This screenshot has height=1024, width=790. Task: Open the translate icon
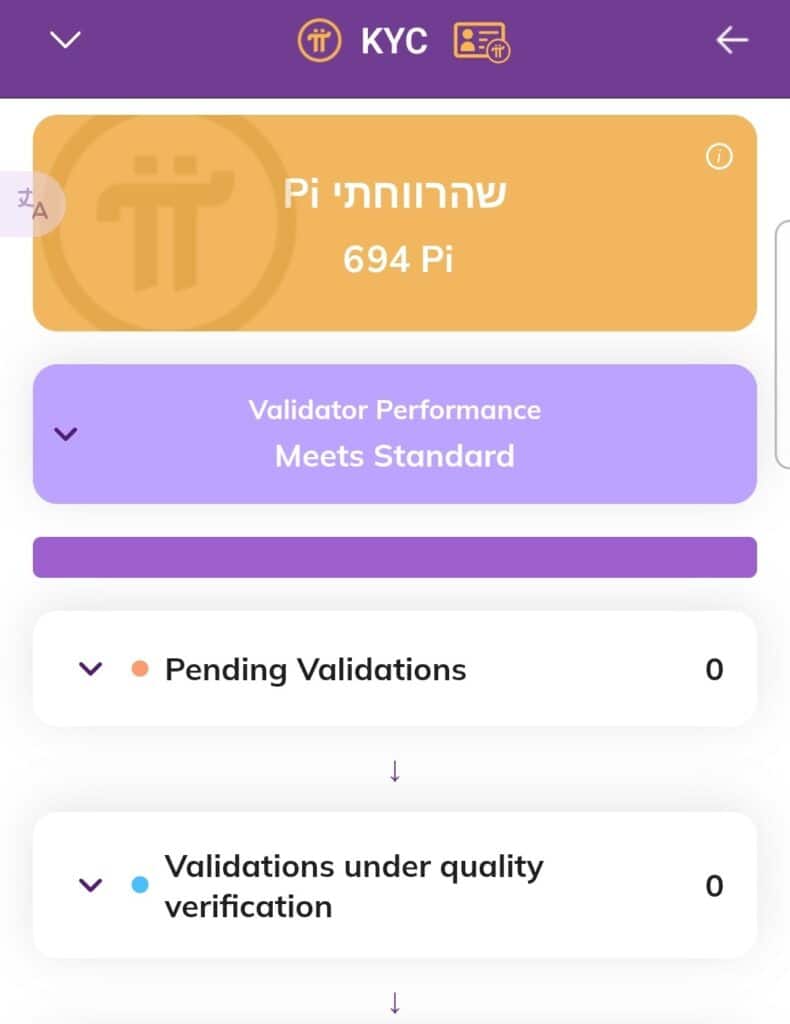[33, 204]
